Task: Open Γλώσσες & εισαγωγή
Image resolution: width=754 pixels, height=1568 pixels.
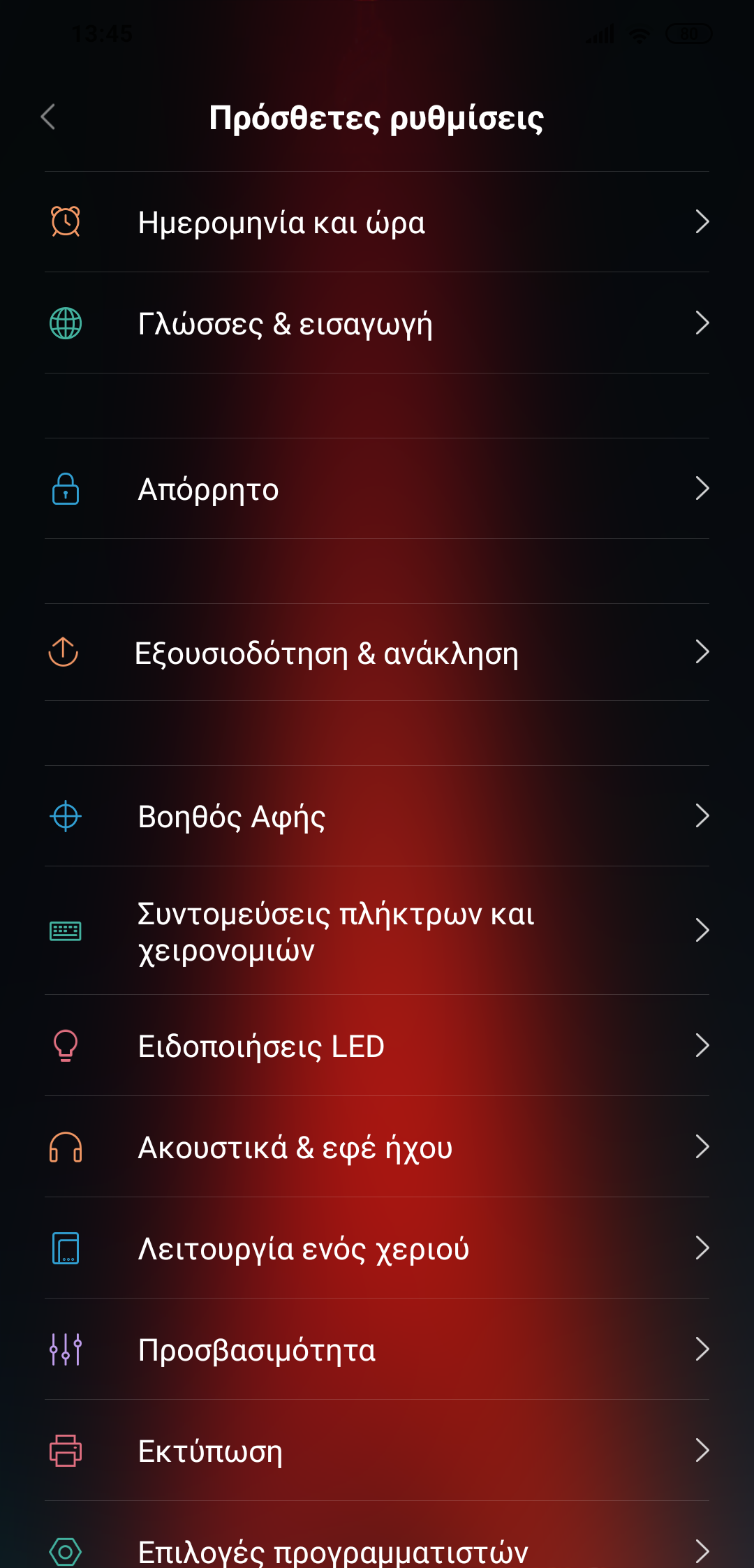Action: pyautogui.click(x=377, y=323)
